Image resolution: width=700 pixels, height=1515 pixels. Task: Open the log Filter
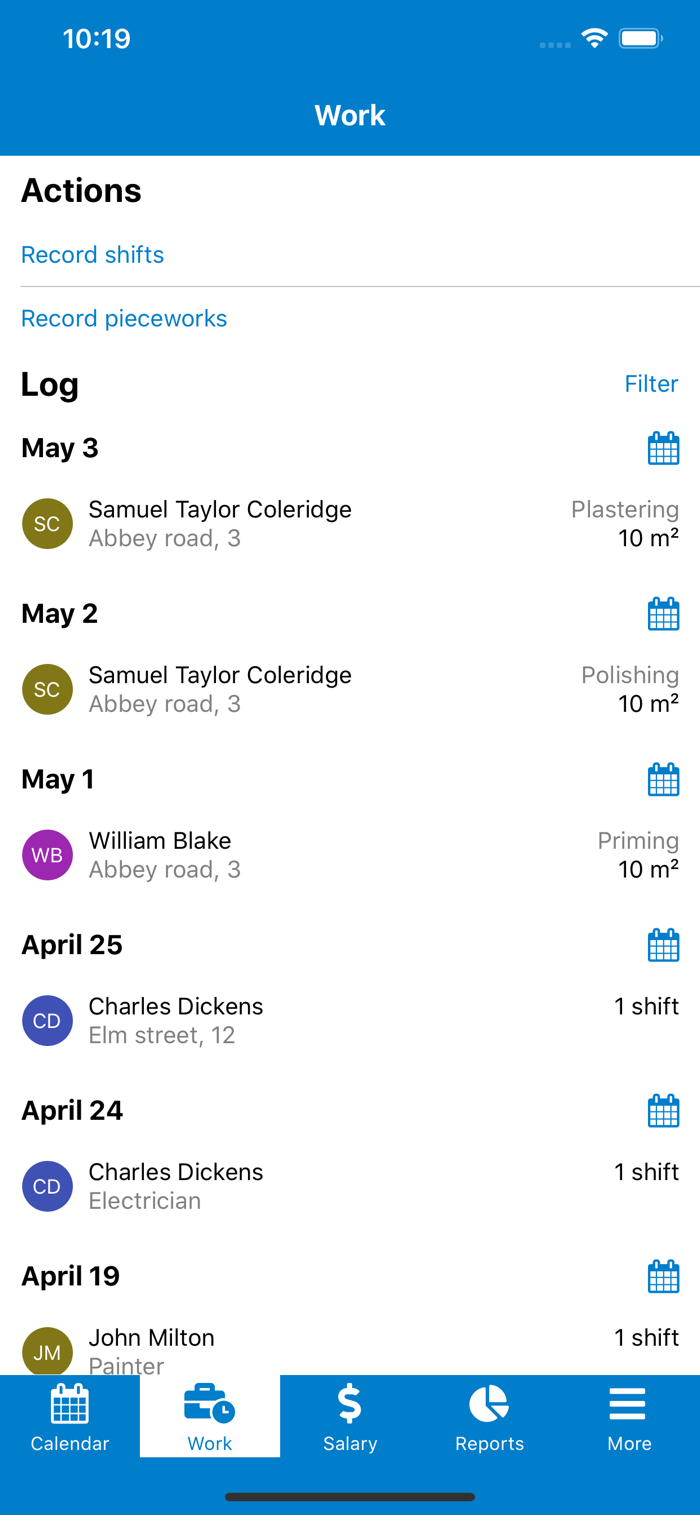651,384
